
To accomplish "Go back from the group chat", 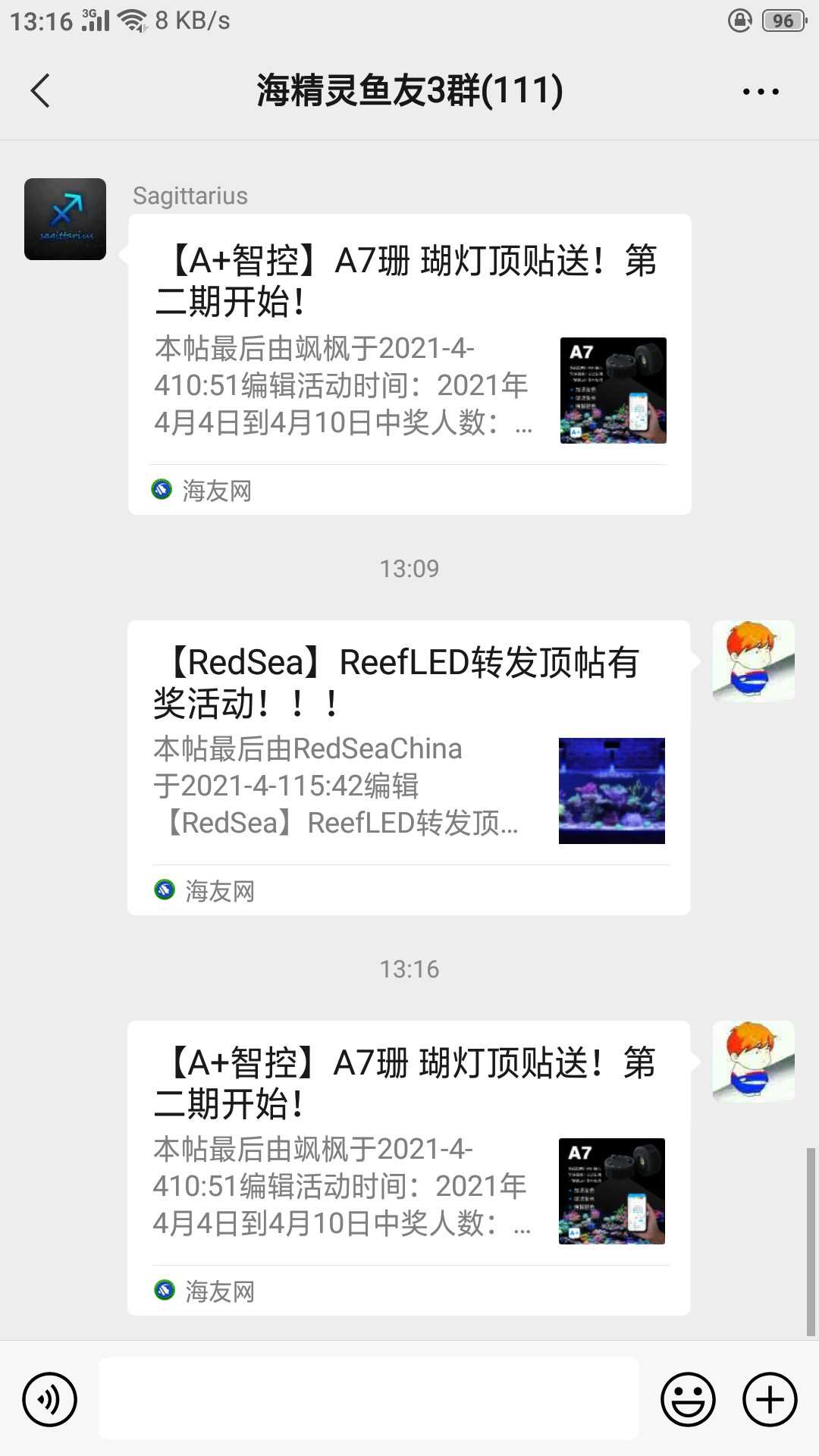I will pyautogui.click(x=41, y=91).
